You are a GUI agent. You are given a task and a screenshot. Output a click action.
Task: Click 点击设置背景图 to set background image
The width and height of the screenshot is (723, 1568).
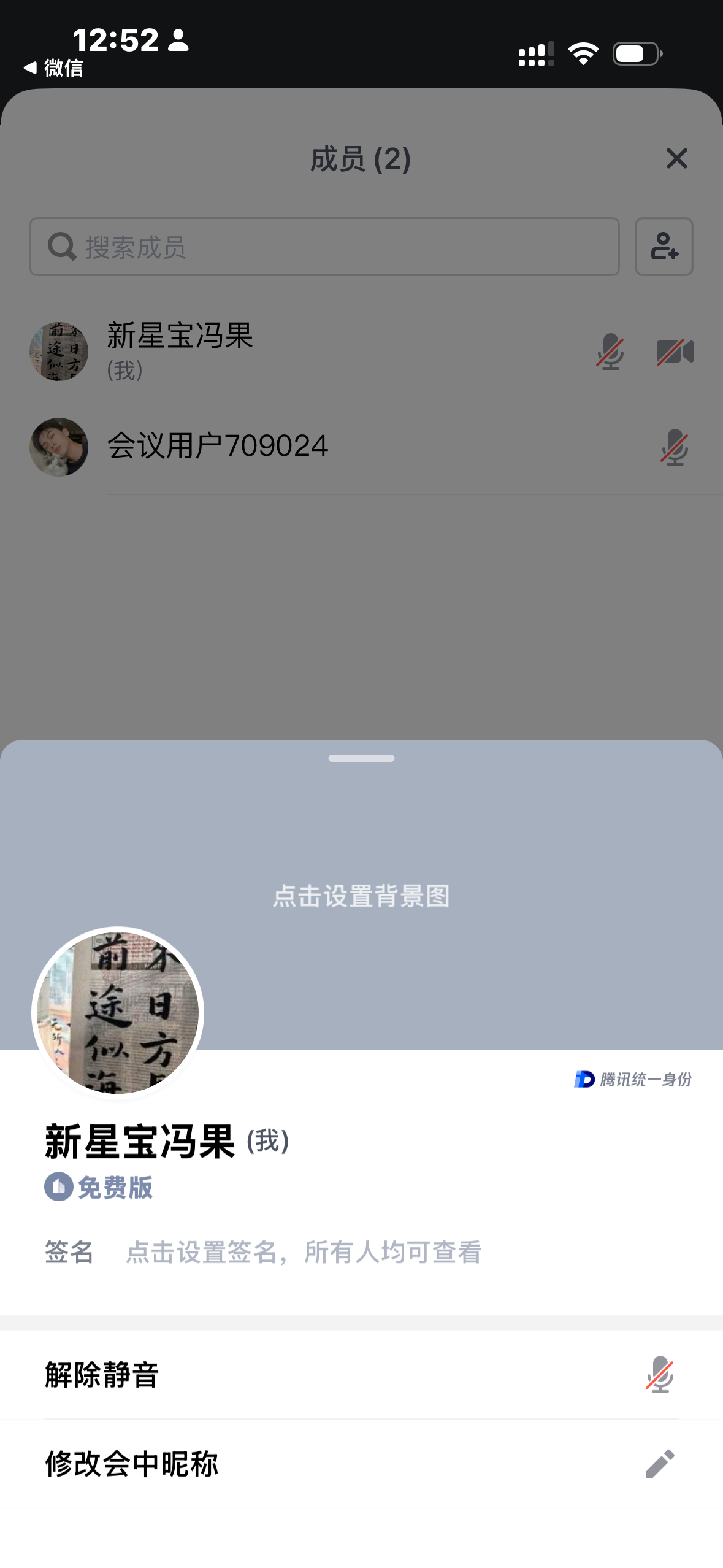coord(361,895)
